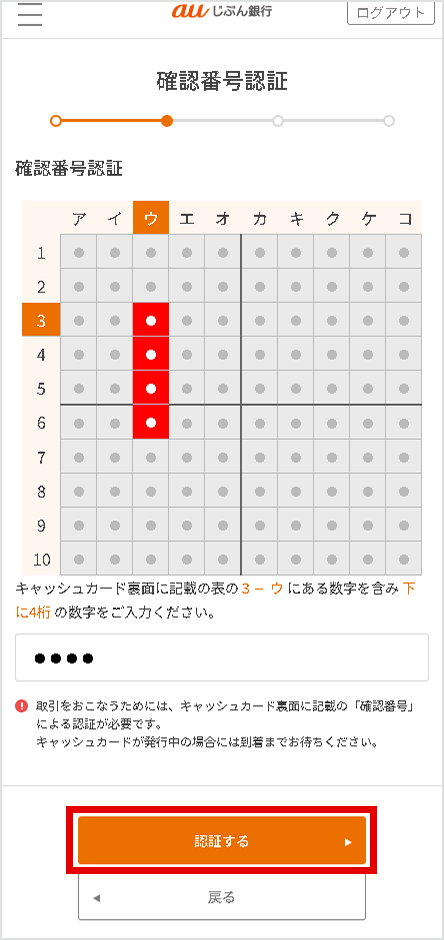Tap the ログアウト button
This screenshot has height=940, width=444.
(x=391, y=13)
